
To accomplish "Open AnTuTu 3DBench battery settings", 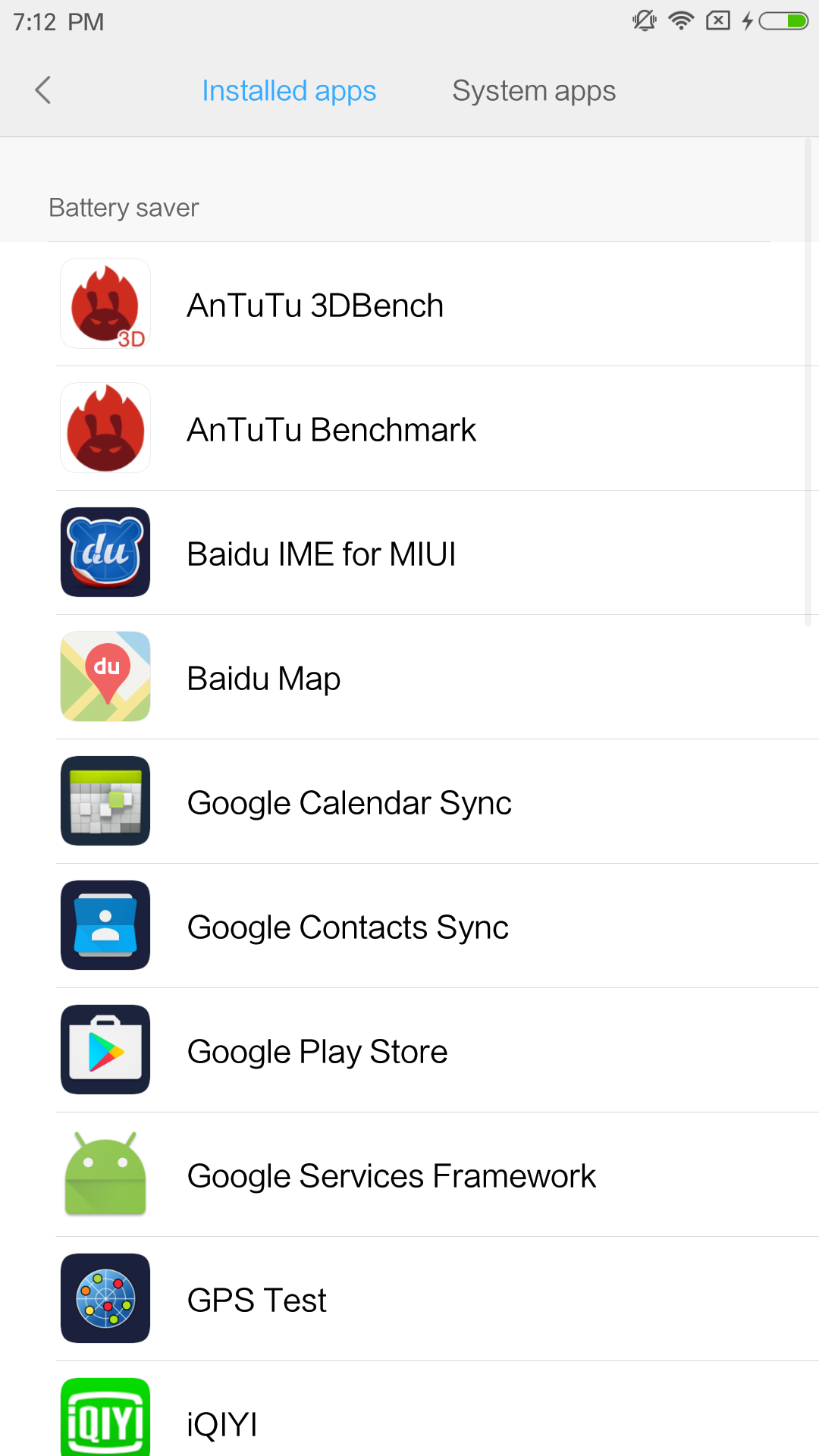I will click(x=409, y=304).
